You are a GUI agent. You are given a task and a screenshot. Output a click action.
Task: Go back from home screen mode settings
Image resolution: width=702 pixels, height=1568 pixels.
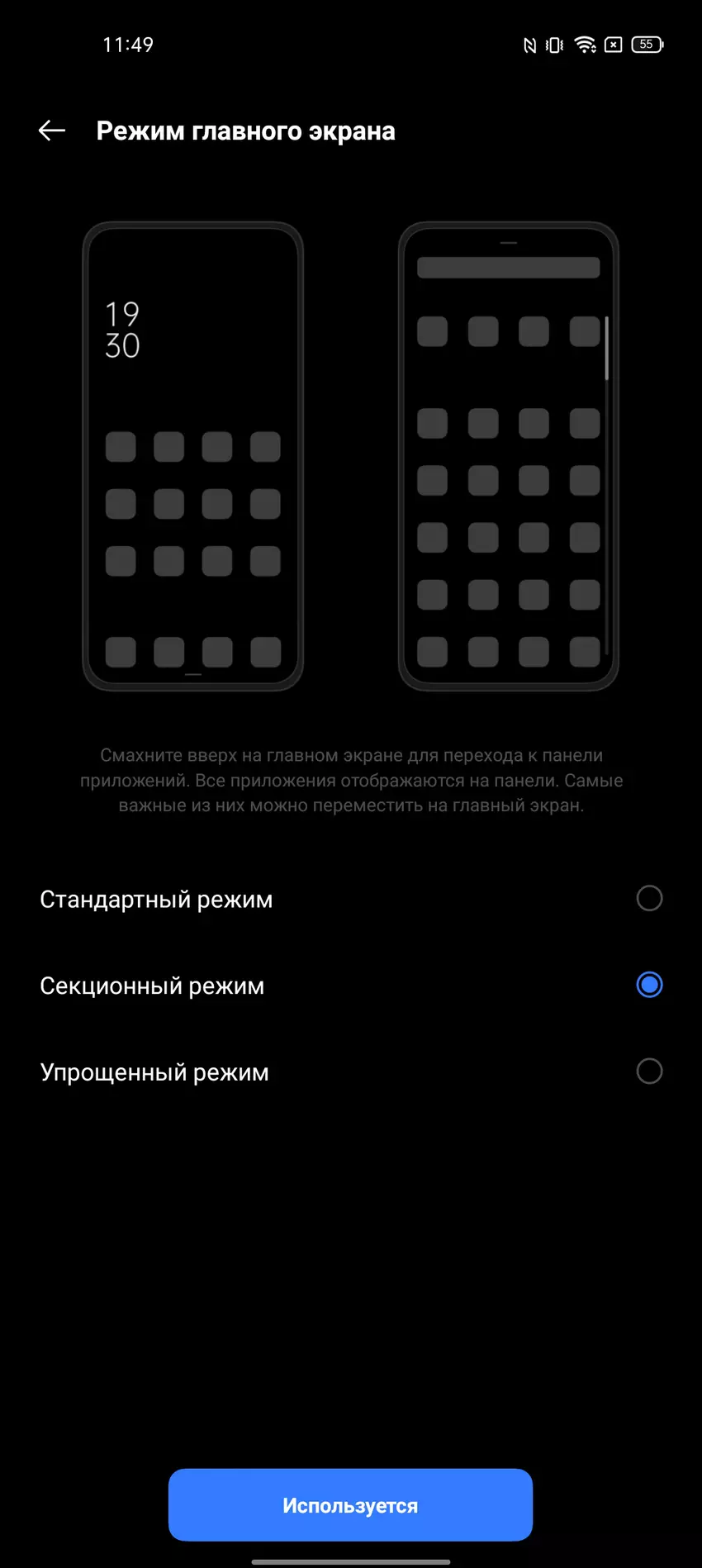(x=52, y=131)
